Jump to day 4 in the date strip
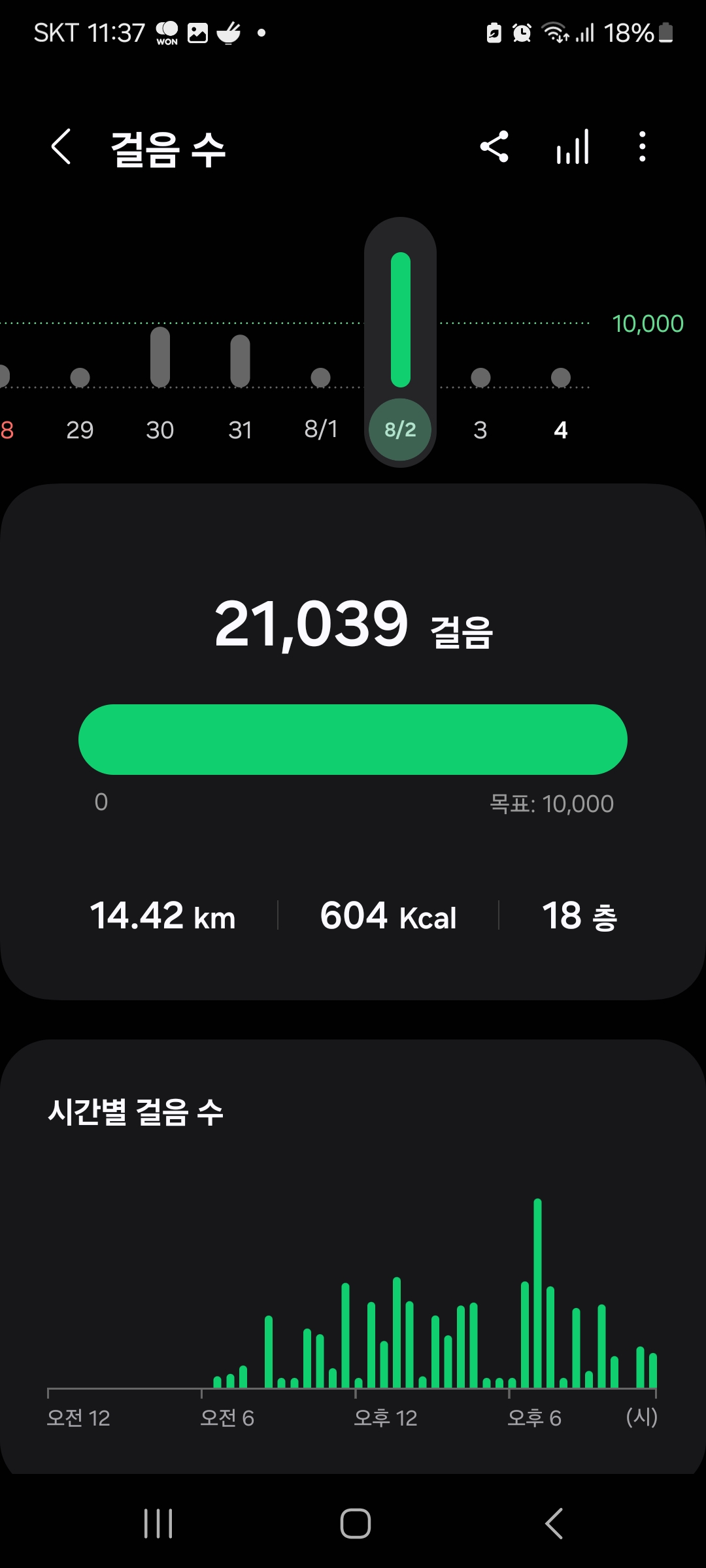The image size is (706, 1568). [560, 429]
